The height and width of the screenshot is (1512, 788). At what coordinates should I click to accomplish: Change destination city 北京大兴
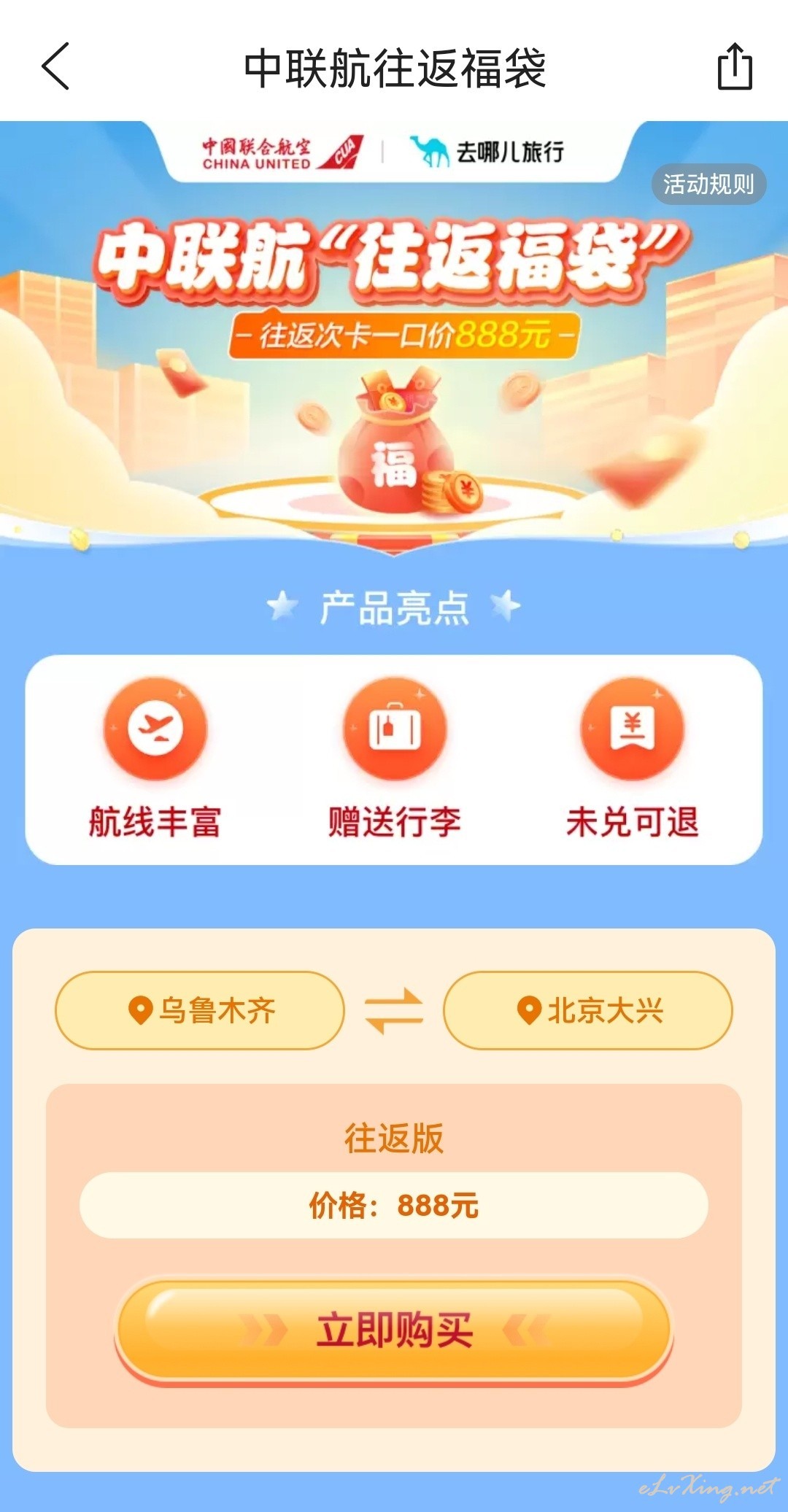(588, 1010)
